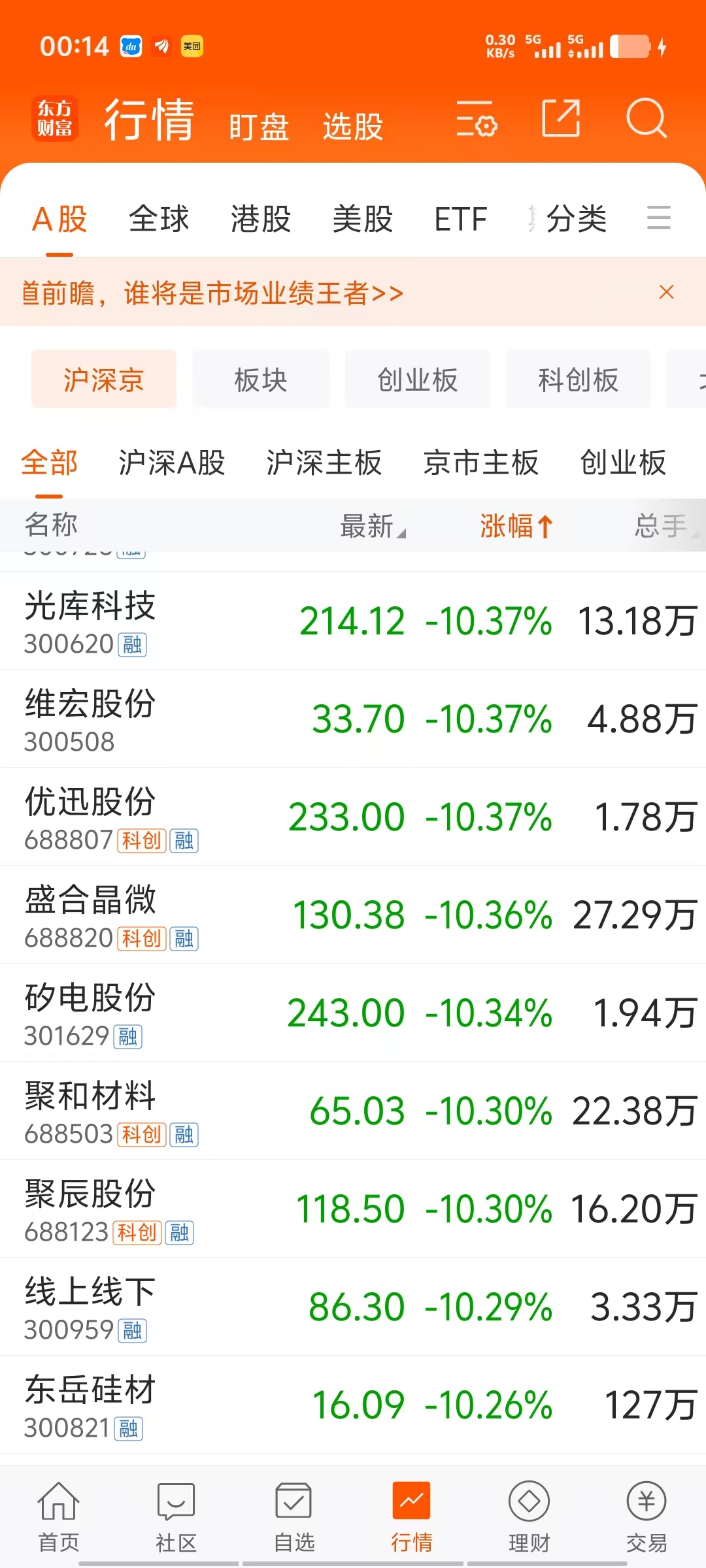Screen dimensions: 706x1568
Task: Select the 科创板 chip
Action: coord(578,380)
